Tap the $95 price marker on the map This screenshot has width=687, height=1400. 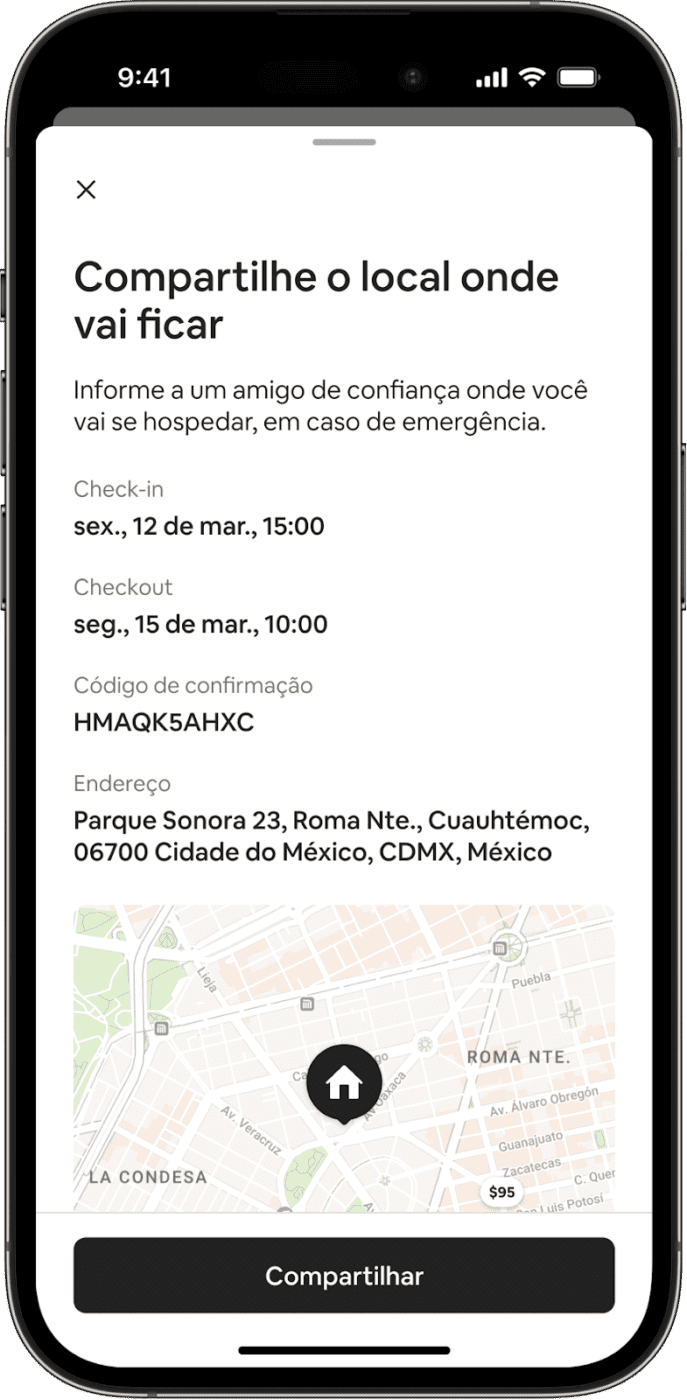[x=501, y=1192]
